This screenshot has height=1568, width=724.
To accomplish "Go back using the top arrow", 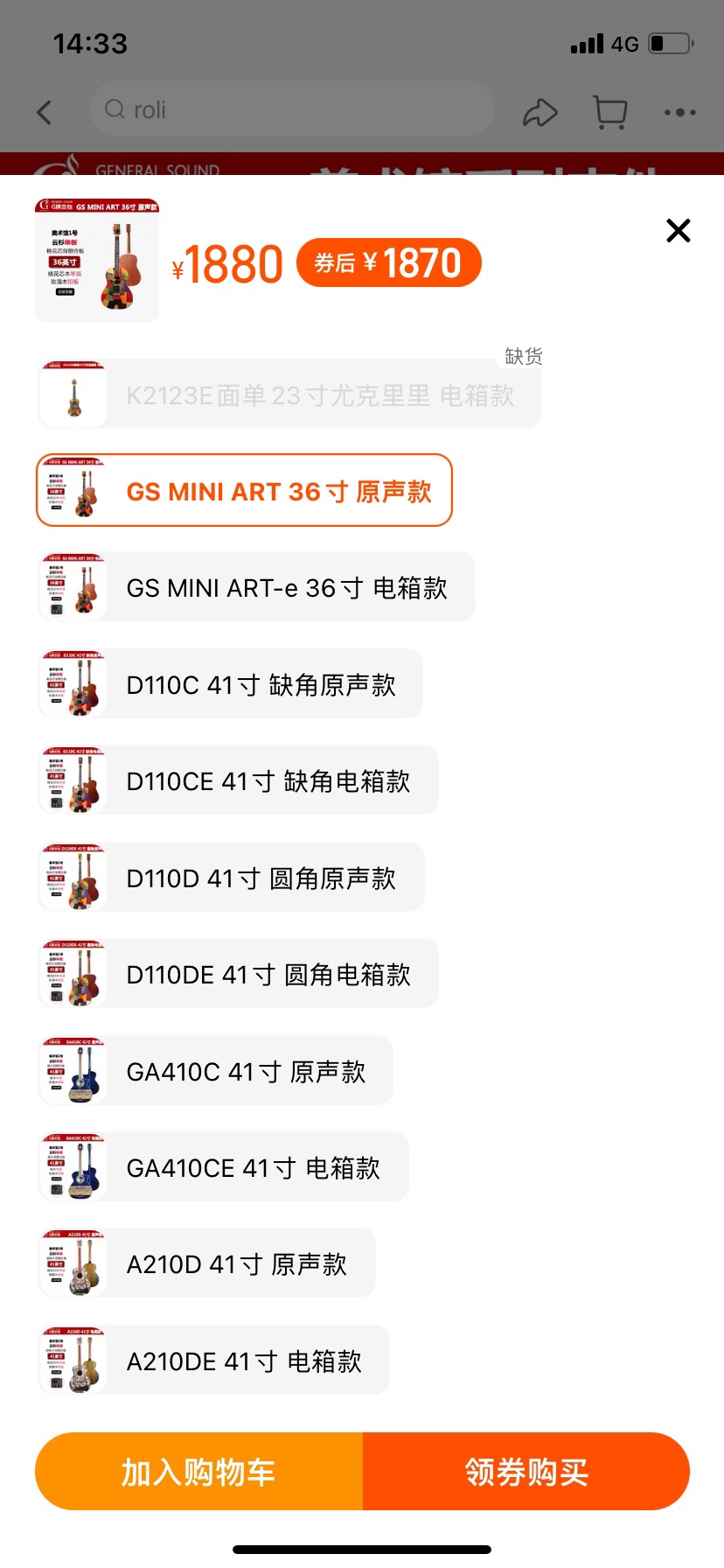I will [45, 112].
